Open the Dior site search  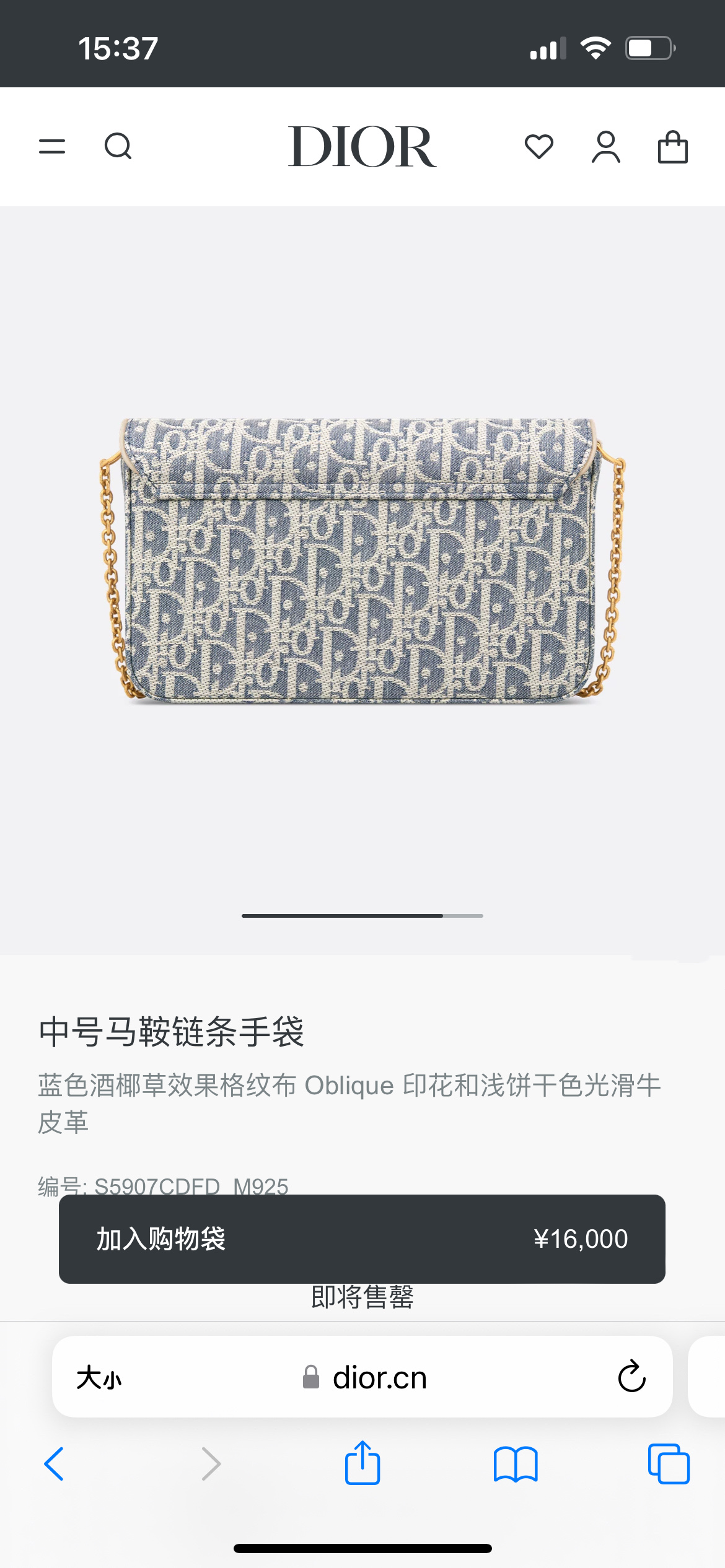click(x=118, y=147)
